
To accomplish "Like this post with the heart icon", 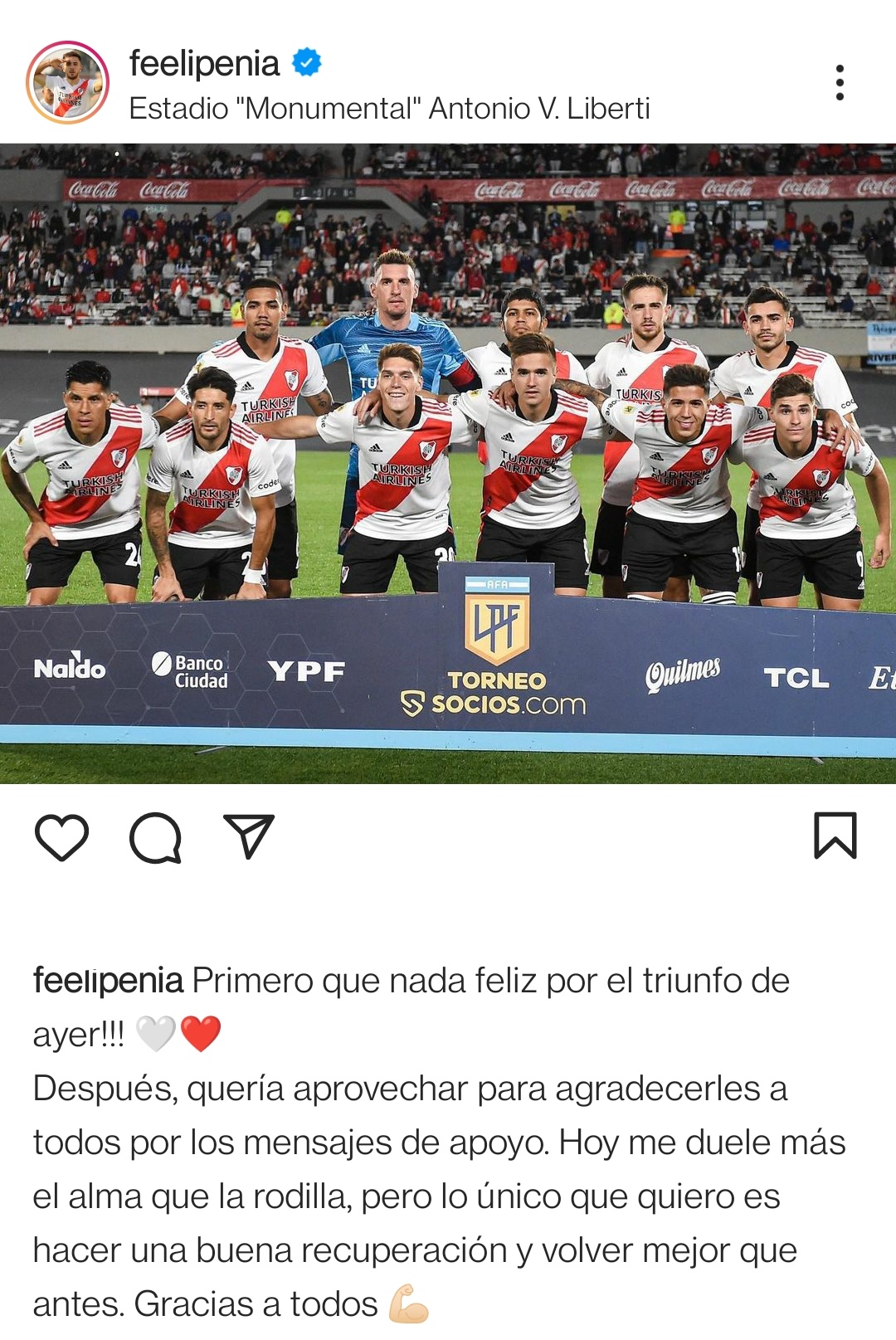I will click(x=62, y=836).
